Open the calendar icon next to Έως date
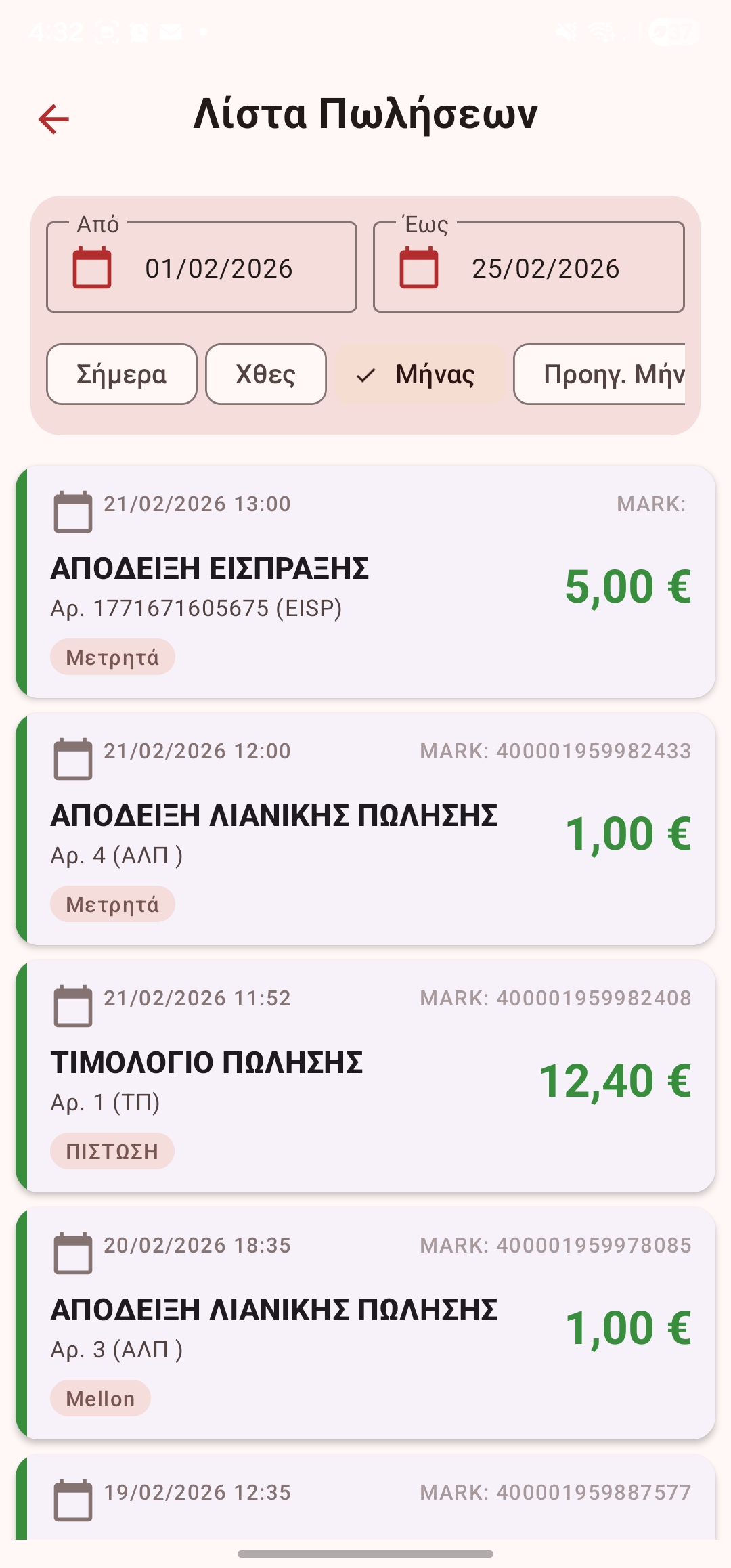 coord(418,267)
